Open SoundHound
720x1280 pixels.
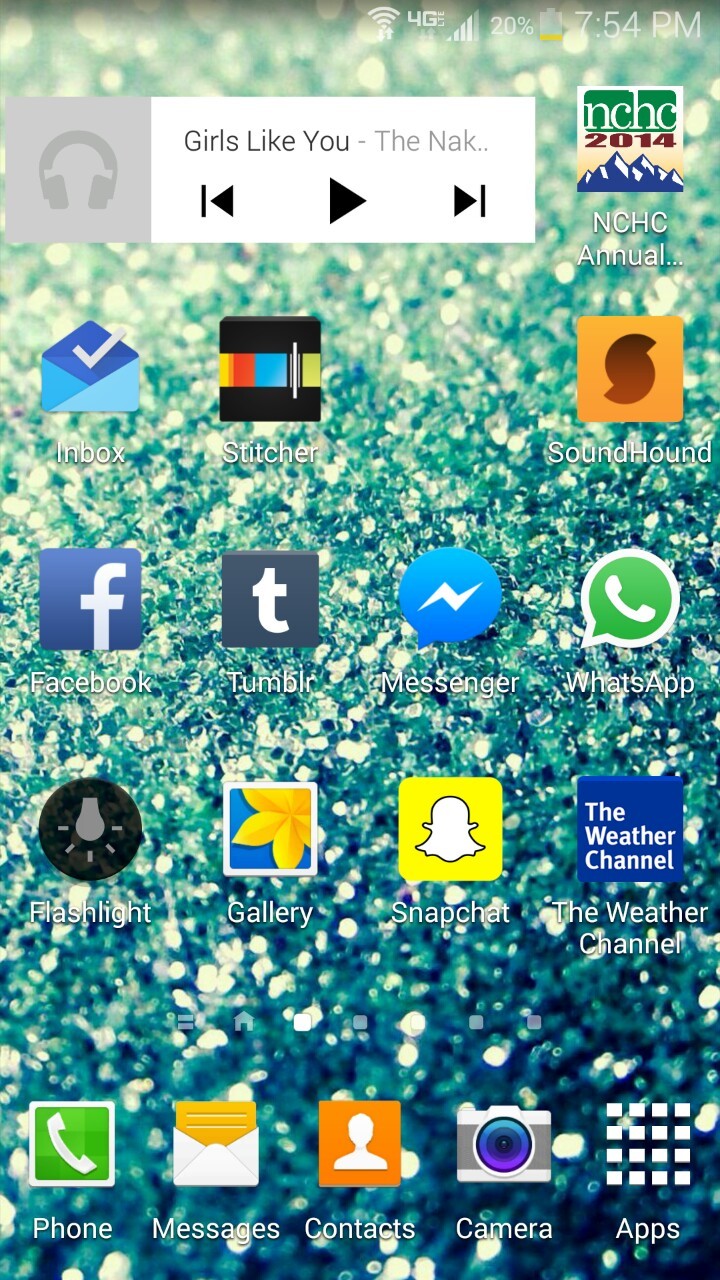[x=630, y=370]
